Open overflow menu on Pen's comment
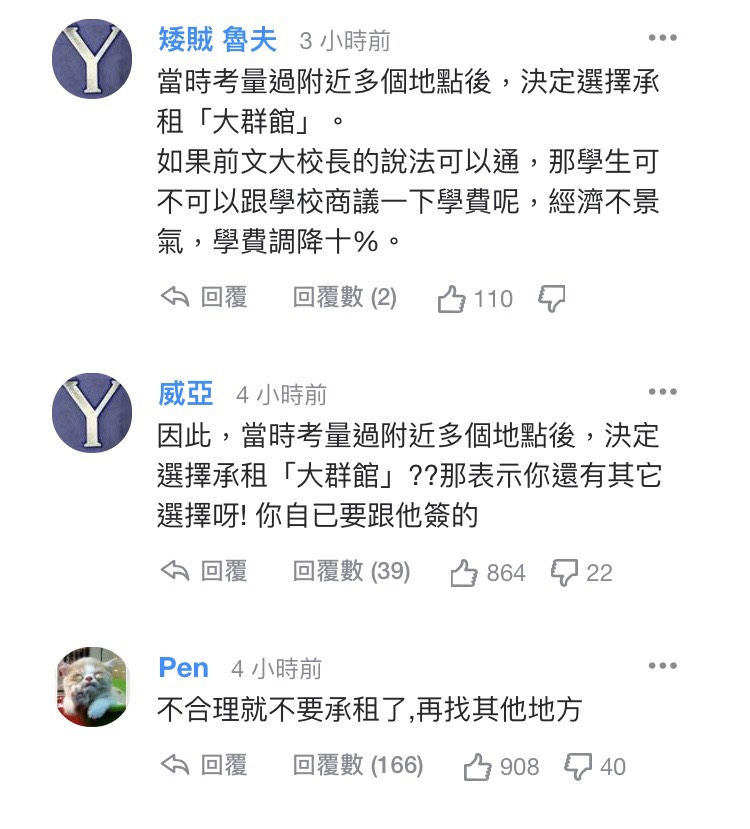750x829 pixels. [662, 666]
